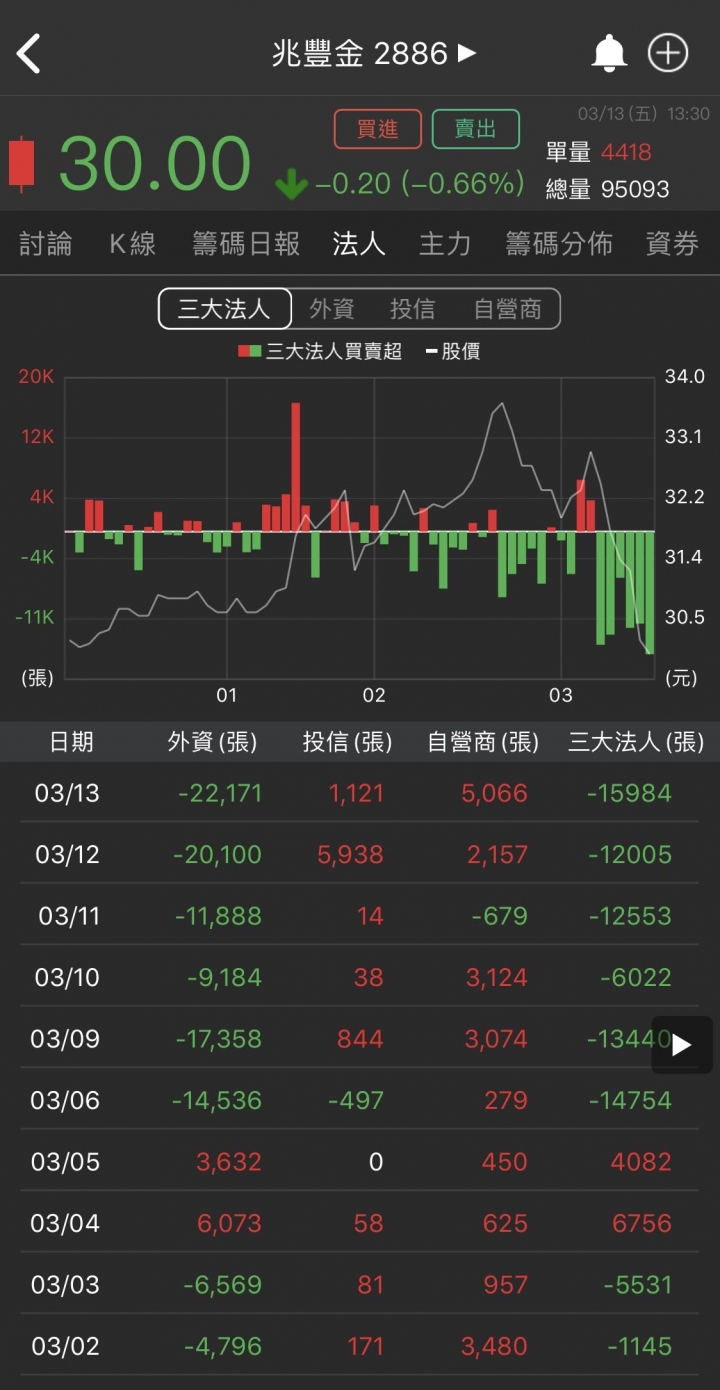
Task: Select the 投信 segment
Action: (x=413, y=309)
